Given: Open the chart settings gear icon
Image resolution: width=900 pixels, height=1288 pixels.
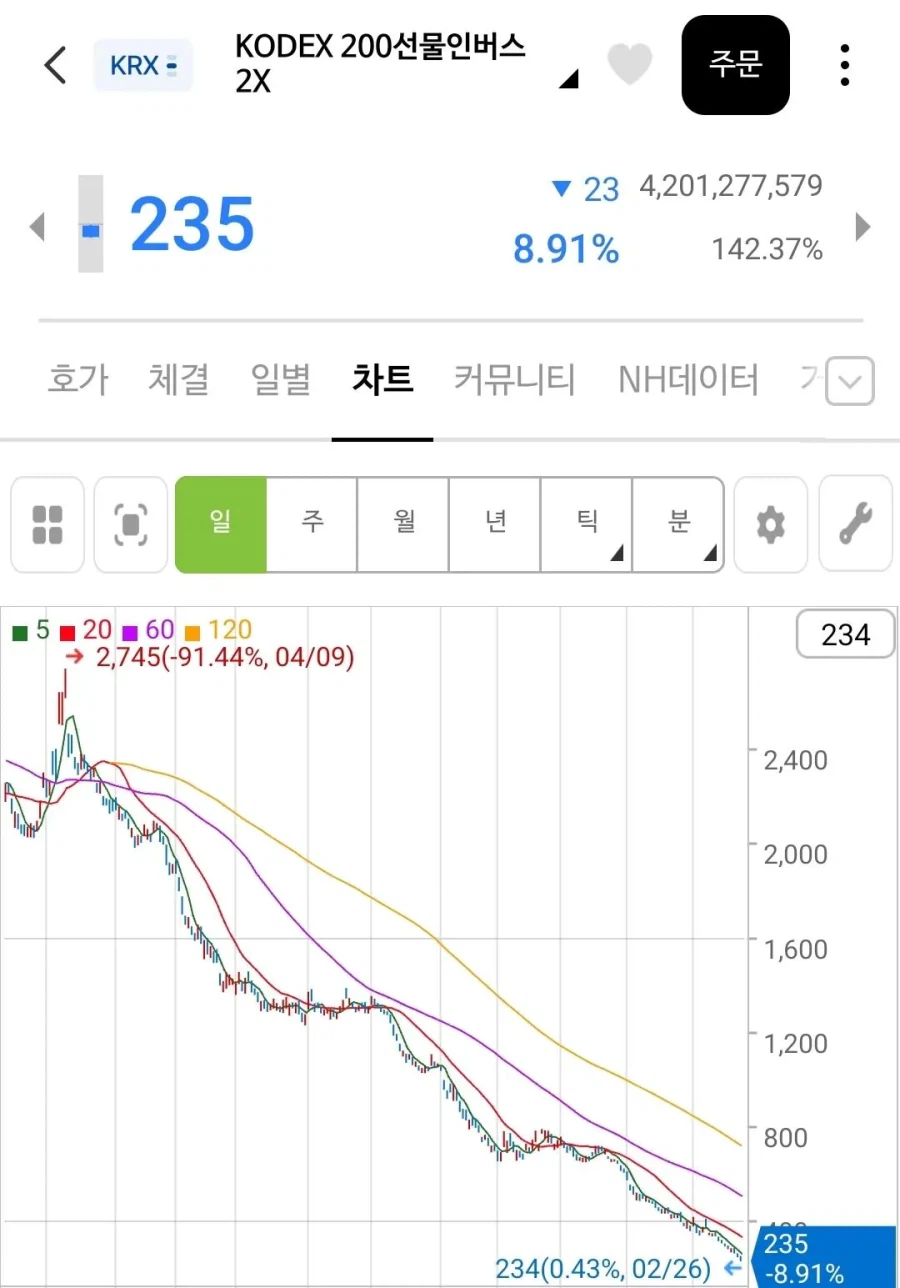Looking at the screenshot, I should [770, 525].
